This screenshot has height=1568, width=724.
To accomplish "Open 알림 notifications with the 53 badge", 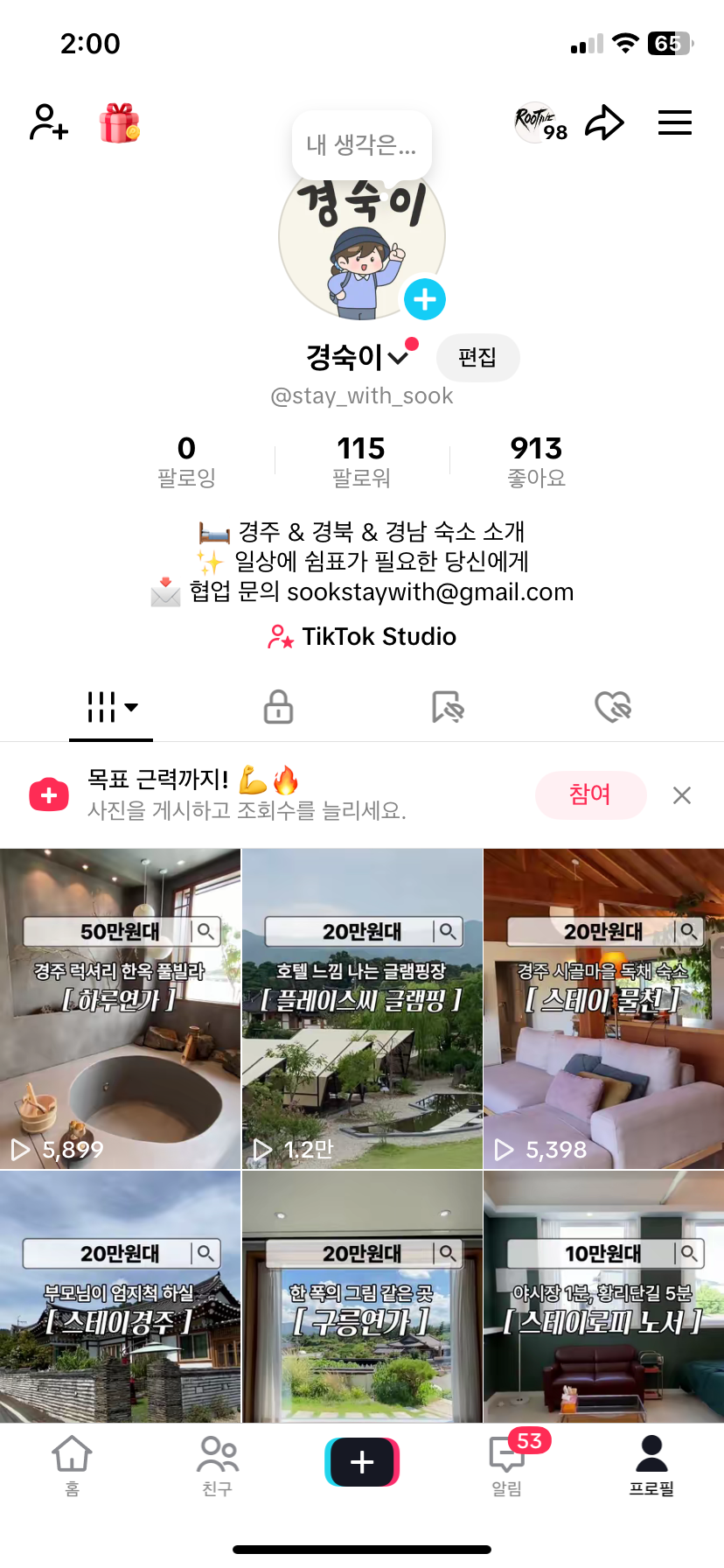I will pos(506,1462).
